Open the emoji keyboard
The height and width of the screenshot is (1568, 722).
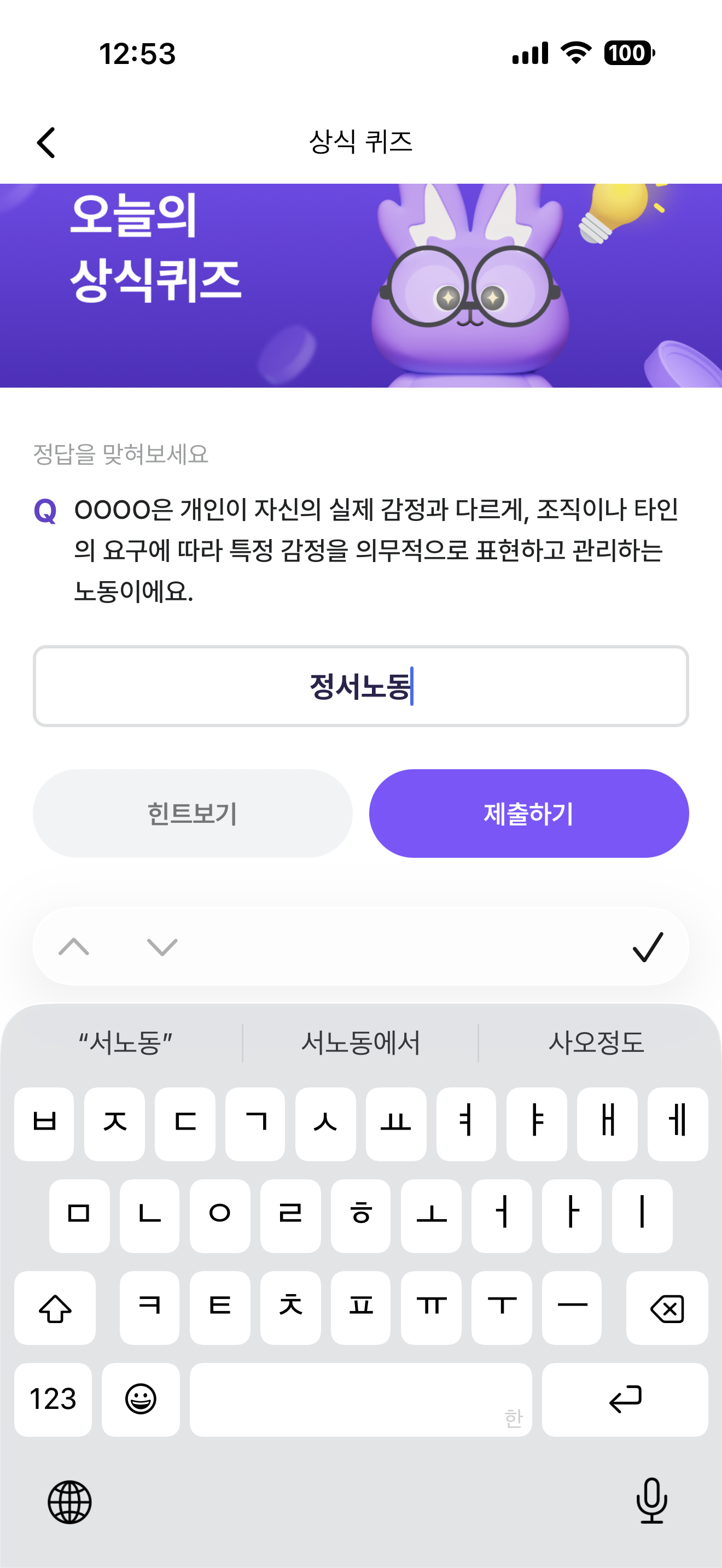(141, 1399)
